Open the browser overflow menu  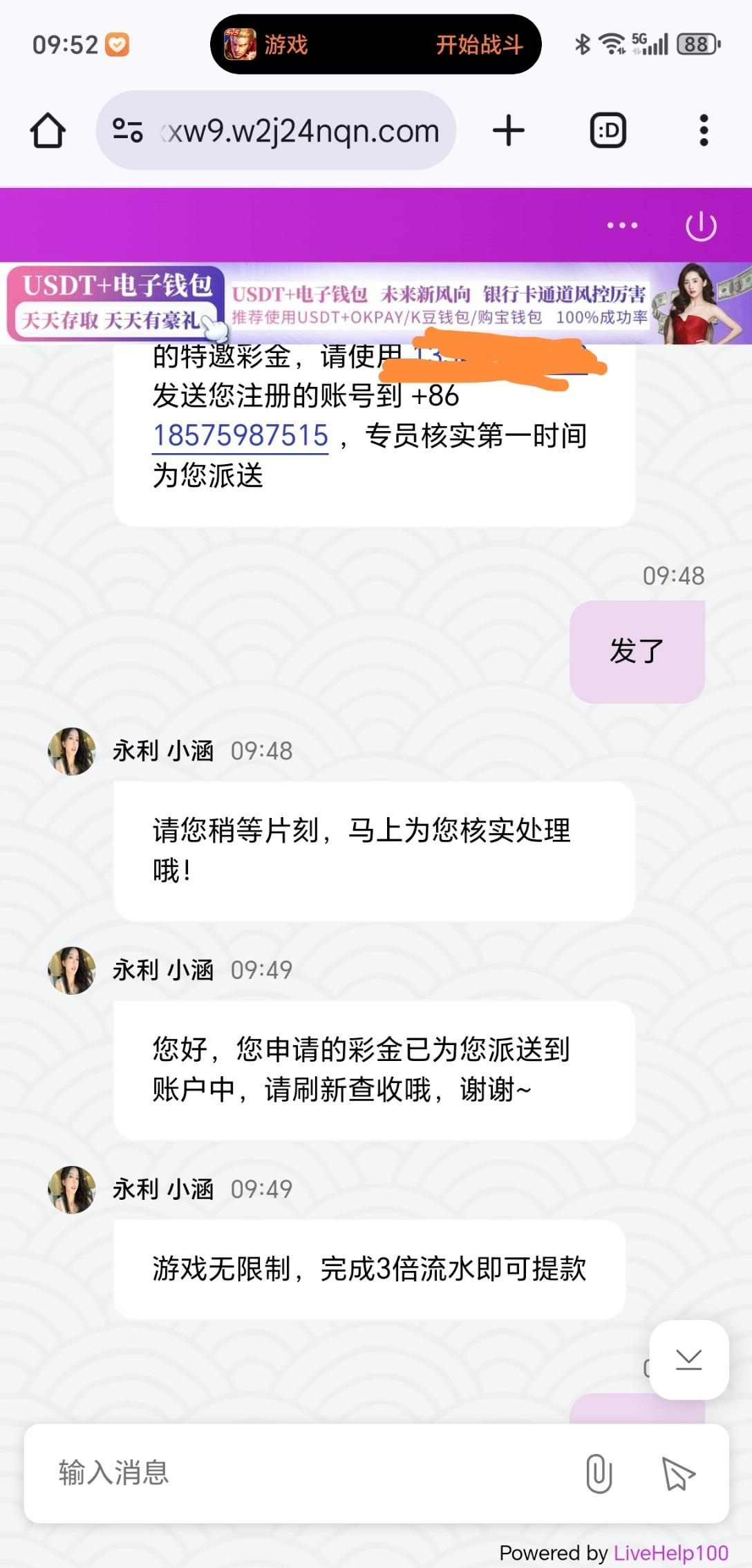704,131
